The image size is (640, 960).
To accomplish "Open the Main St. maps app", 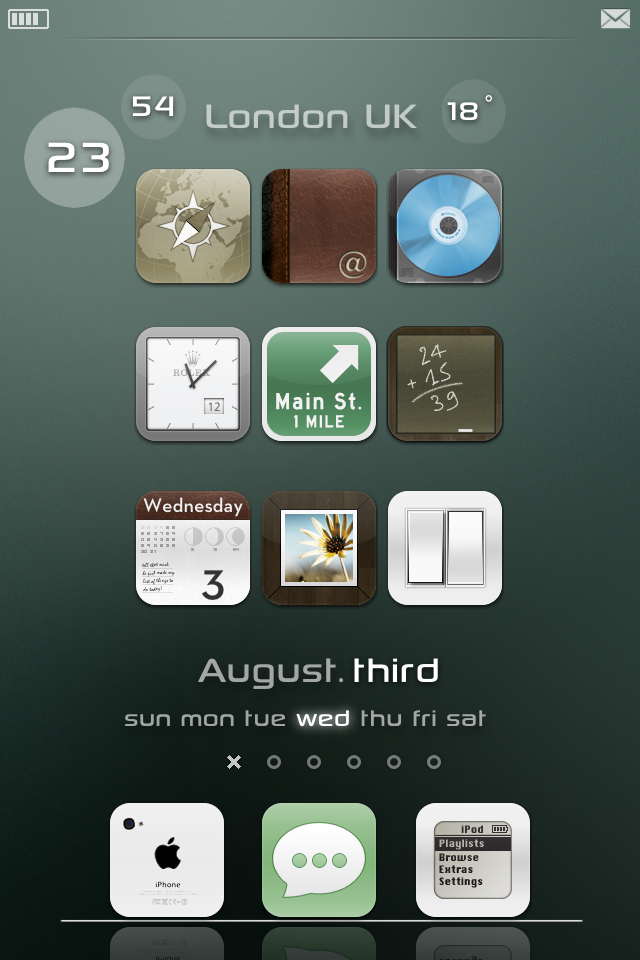I will point(319,384).
